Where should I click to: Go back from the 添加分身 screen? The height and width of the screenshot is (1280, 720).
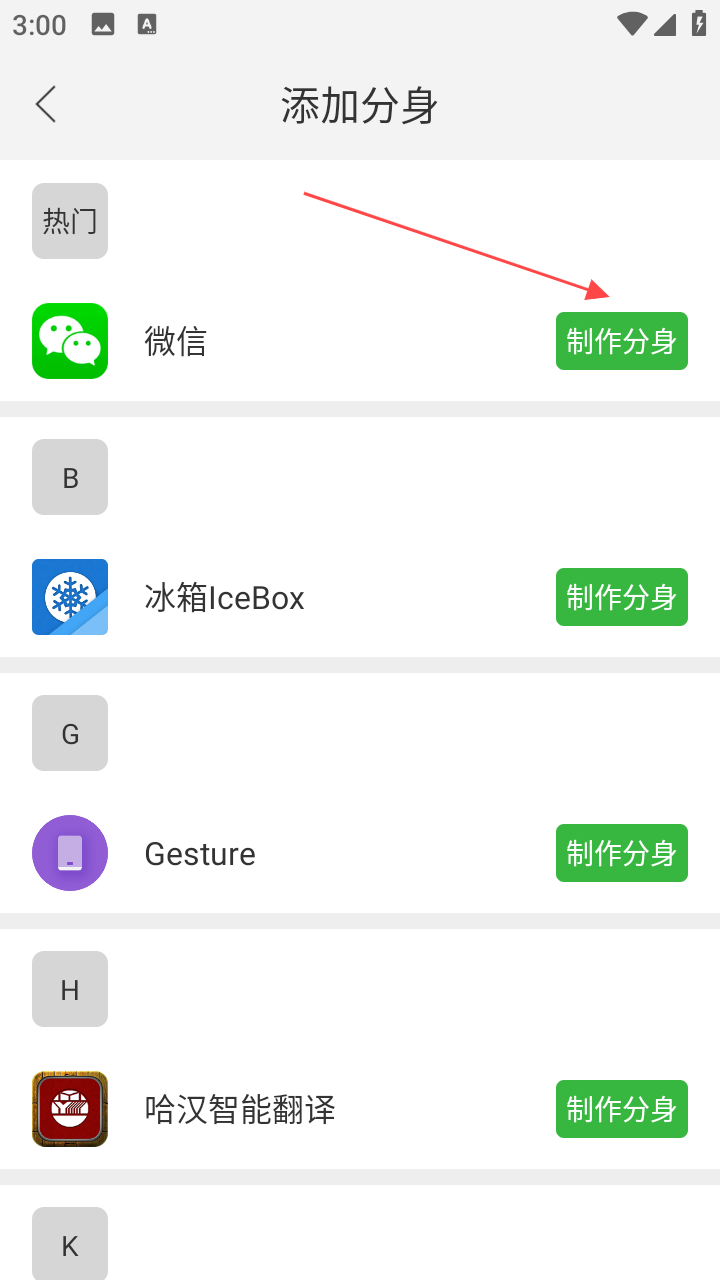click(x=46, y=104)
